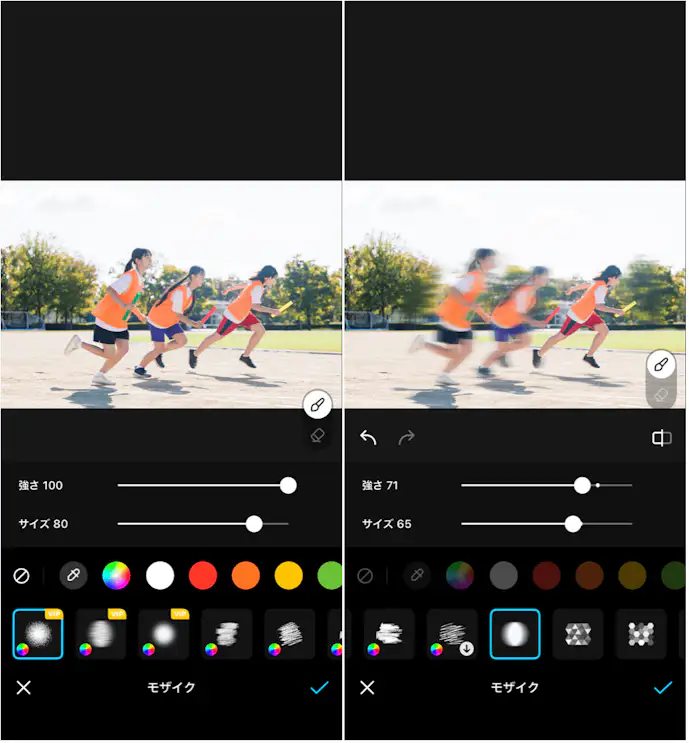This screenshot has height=743, width=689.
Task: Pick the white color swatch
Action: pyautogui.click(x=160, y=576)
